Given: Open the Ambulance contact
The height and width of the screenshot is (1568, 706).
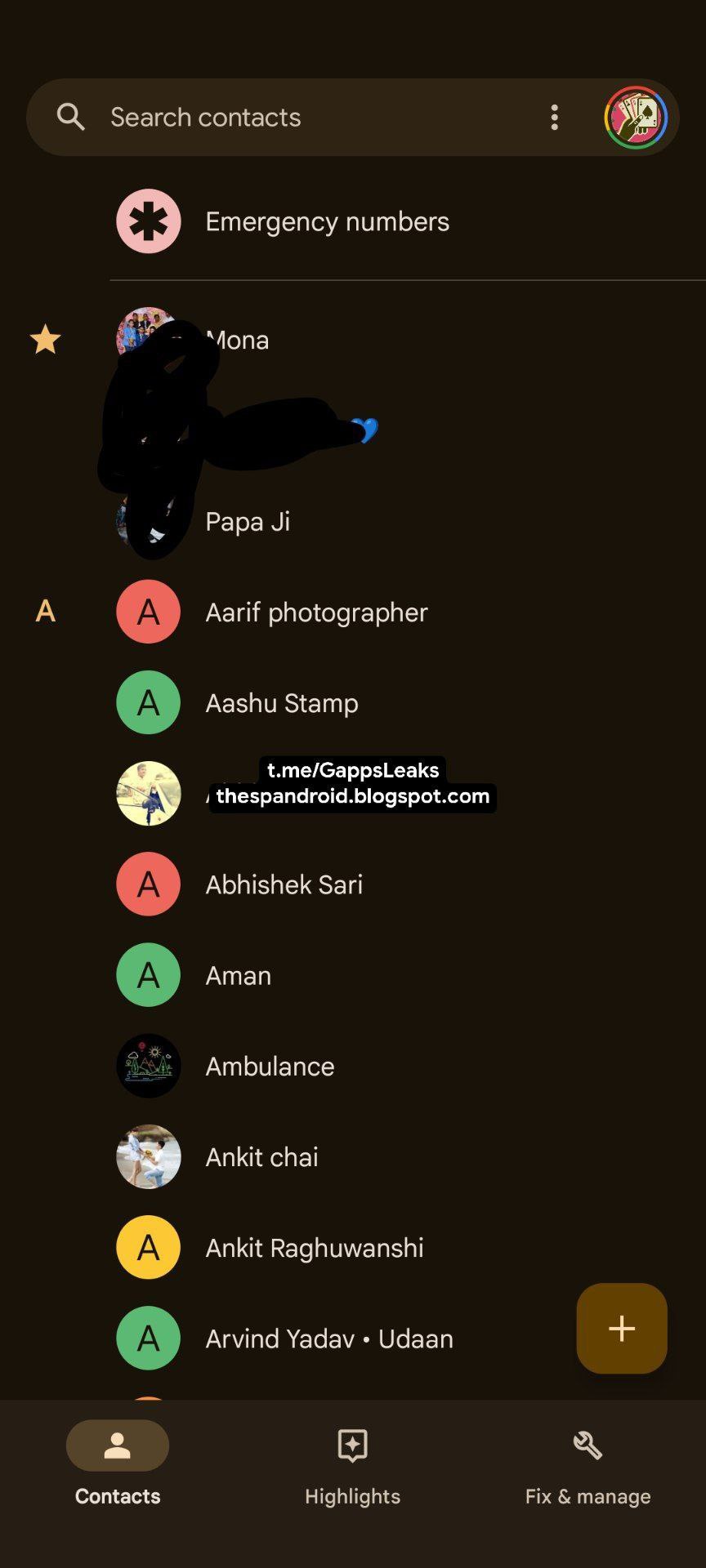Looking at the screenshot, I should (x=353, y=1066).
